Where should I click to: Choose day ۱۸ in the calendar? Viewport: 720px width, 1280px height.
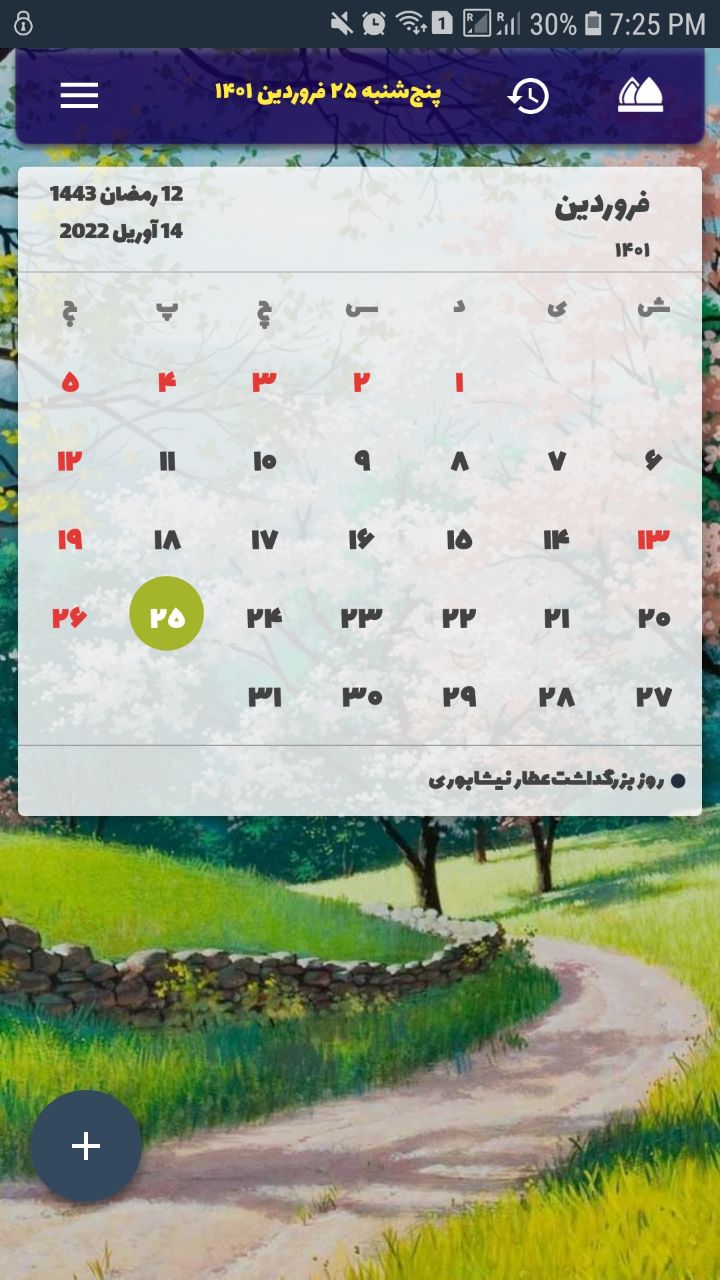(x=167, y=540)
